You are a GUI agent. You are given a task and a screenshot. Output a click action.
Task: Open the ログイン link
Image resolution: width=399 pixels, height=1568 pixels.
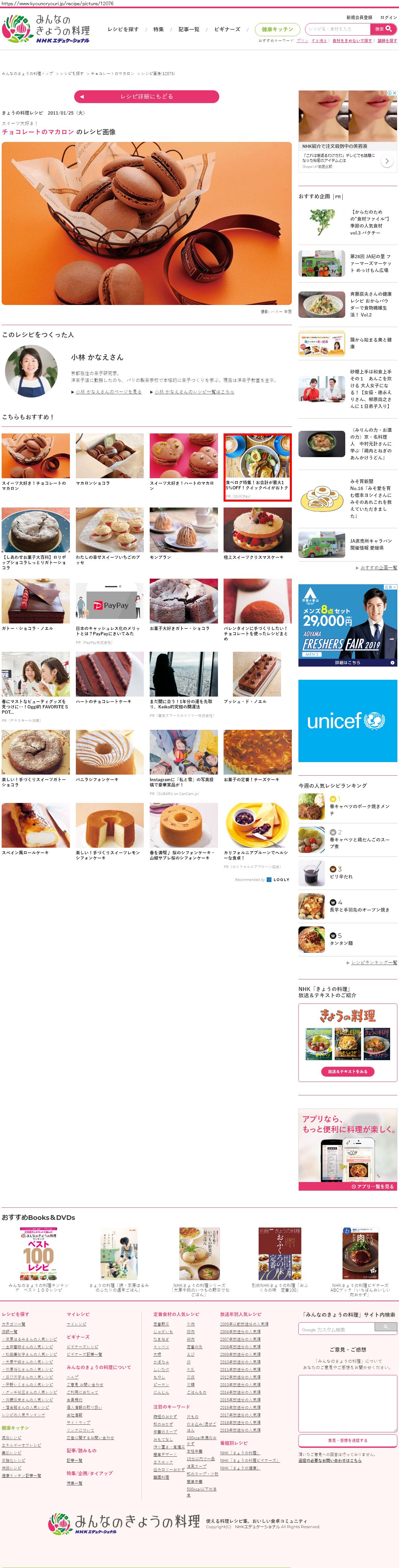(388, 18)
